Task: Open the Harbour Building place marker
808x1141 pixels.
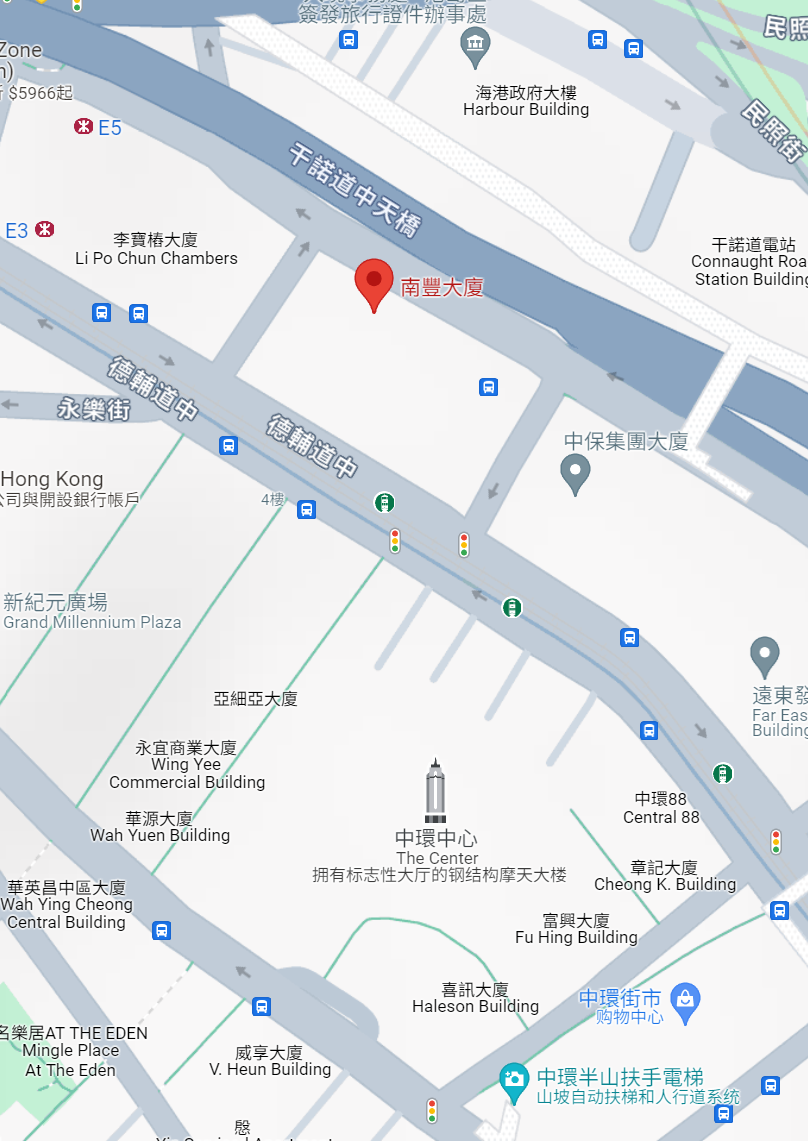Action: [x=475, y=43]
